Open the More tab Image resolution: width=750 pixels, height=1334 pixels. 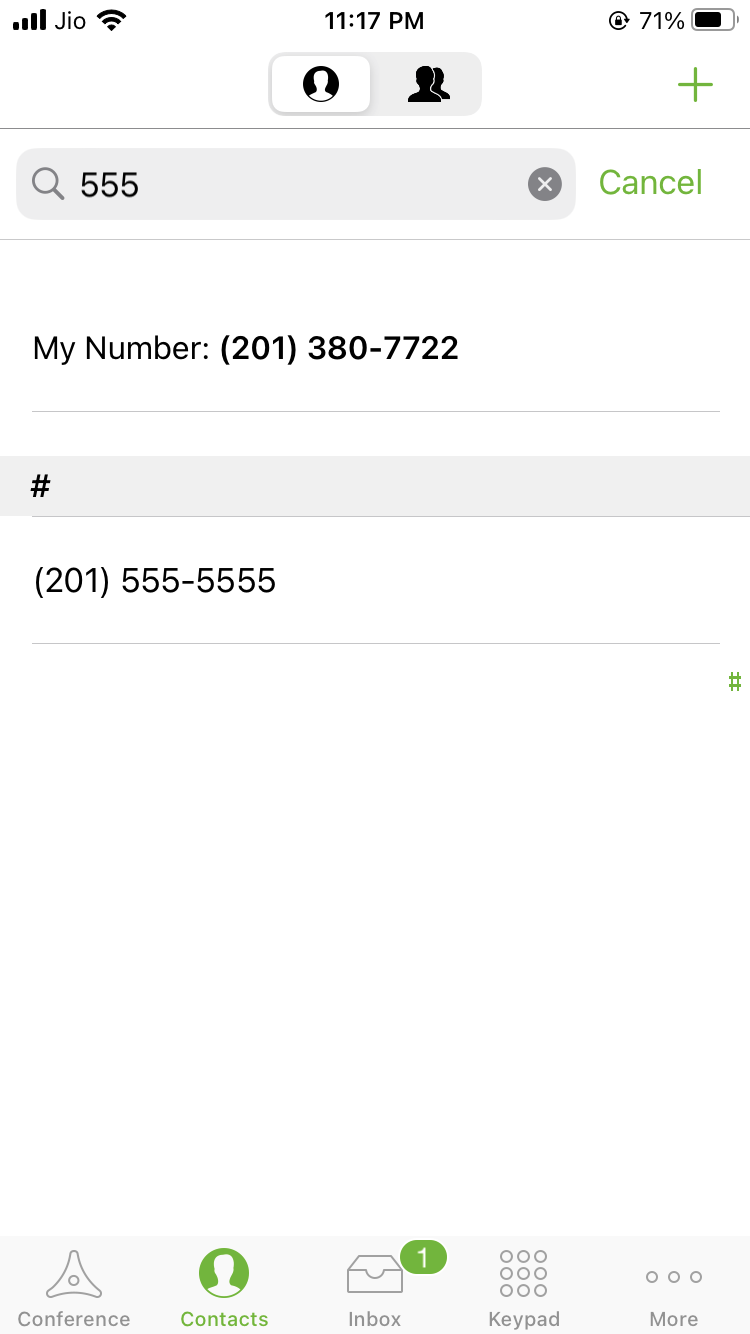[x=674, y=1287]
